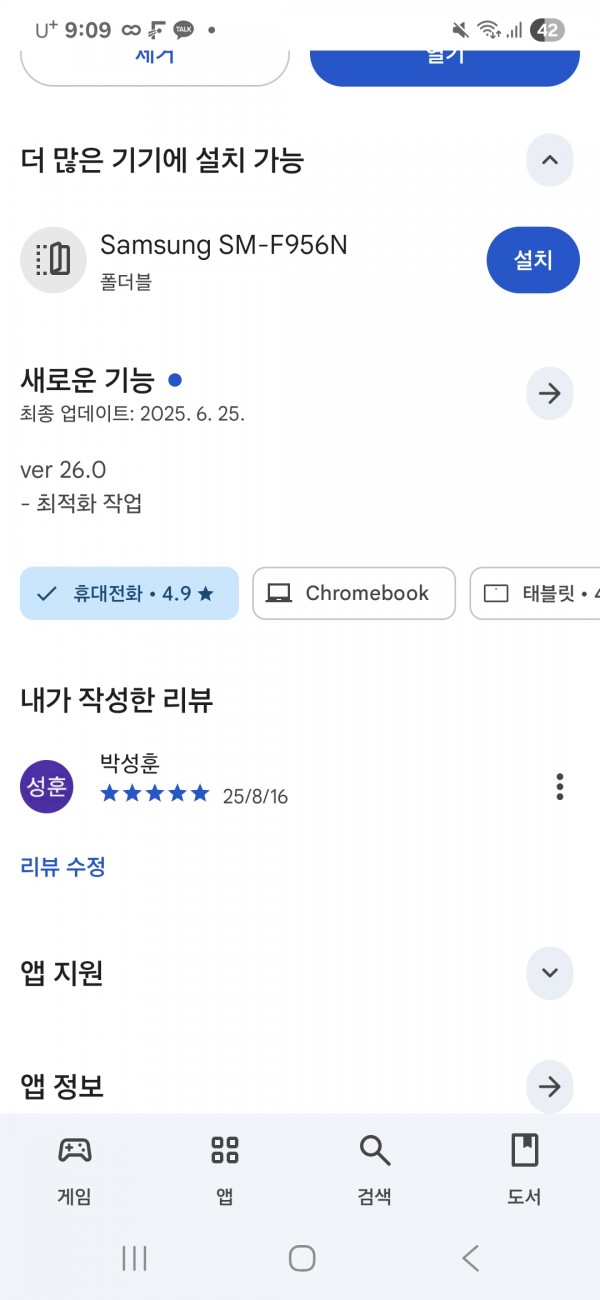Switch to the 게임 tab
The height and width of the screenshot is (1300, 600).
pyautogui.click(x=75, y=1170)
